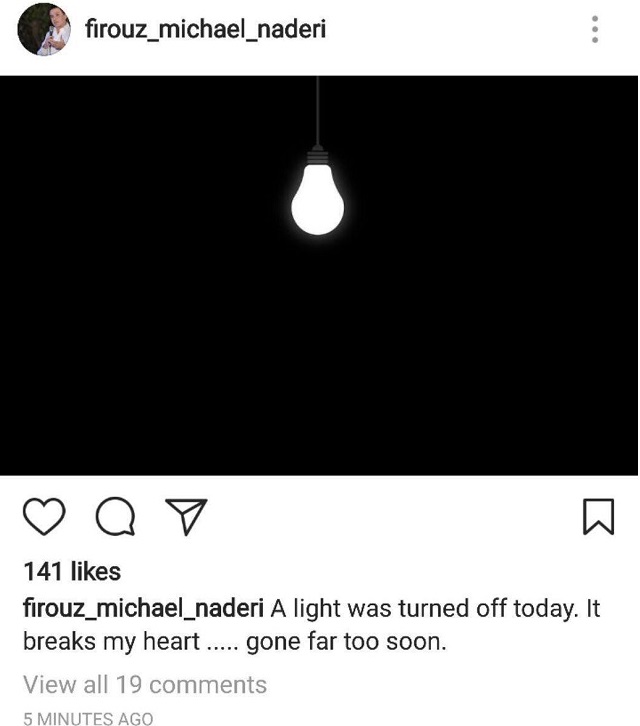Bookmark this post
640x726 pixels.
click(x=597, y=517)
